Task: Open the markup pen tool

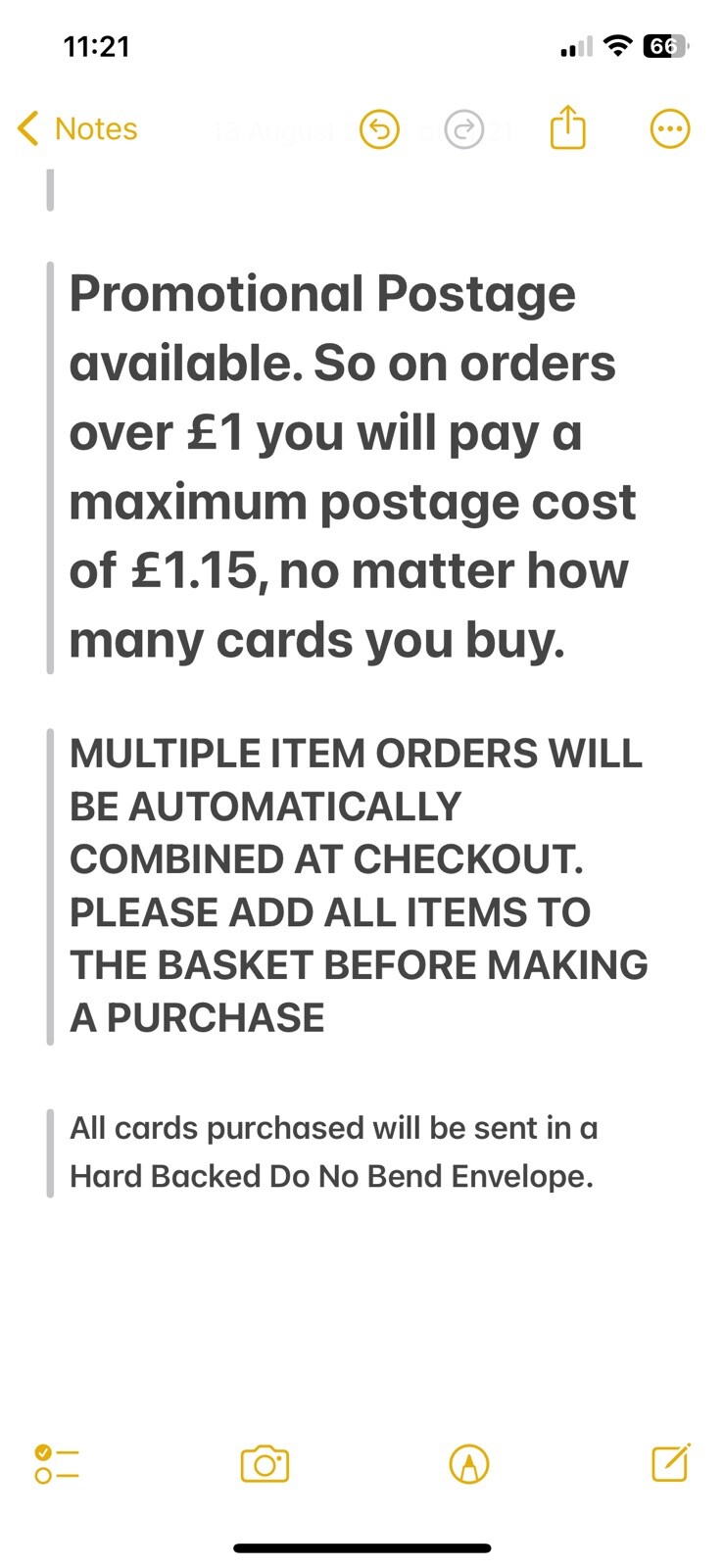Action: tap(468, 1464)
